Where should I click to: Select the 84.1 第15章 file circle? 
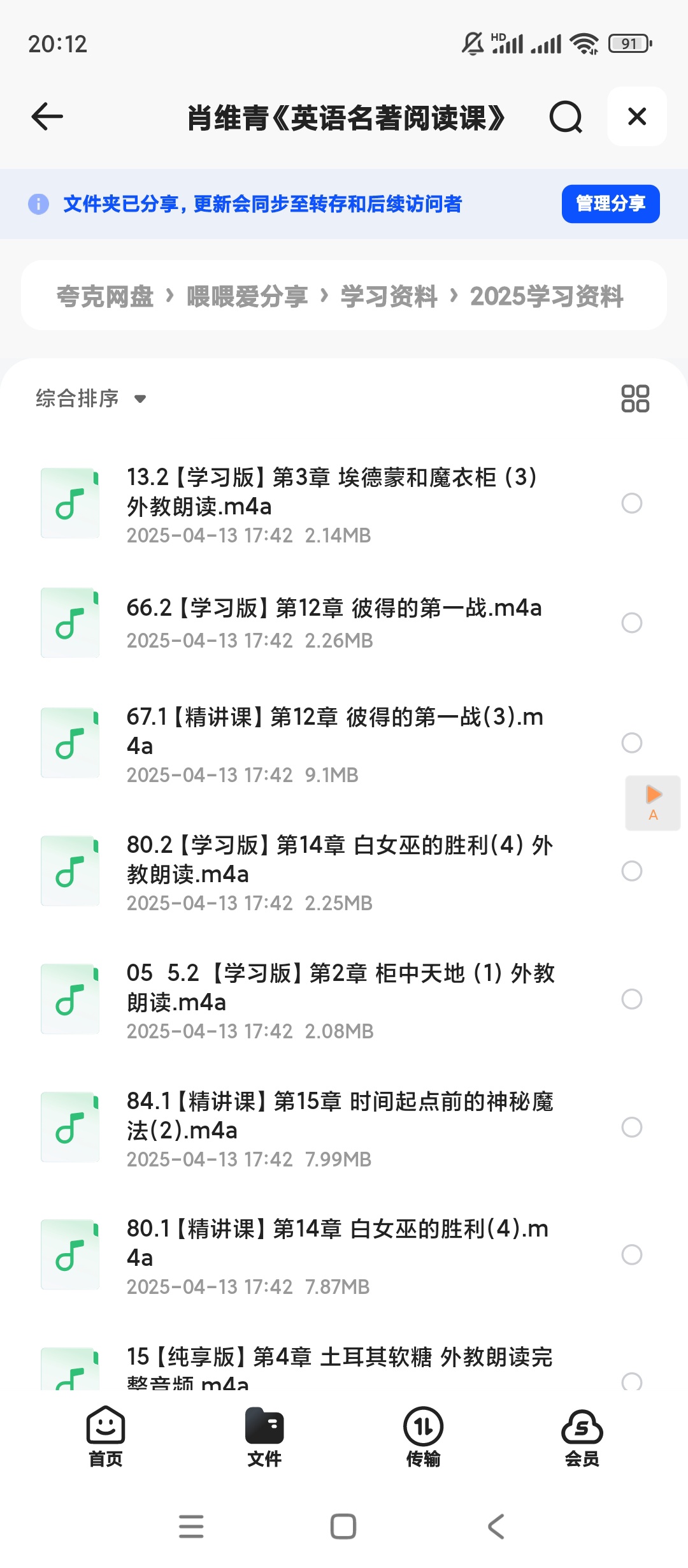[x=632, y=1128]
